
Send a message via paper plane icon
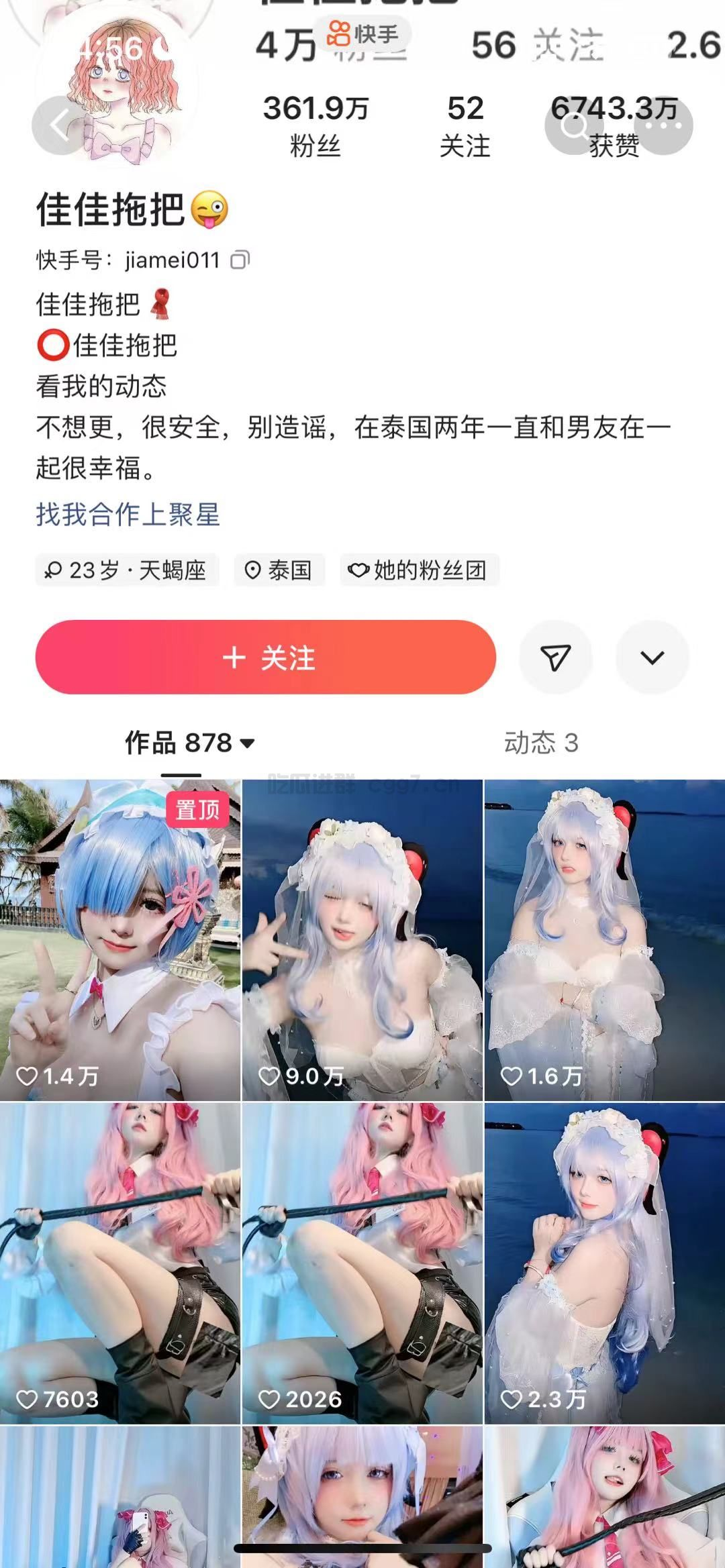(555, 658)
